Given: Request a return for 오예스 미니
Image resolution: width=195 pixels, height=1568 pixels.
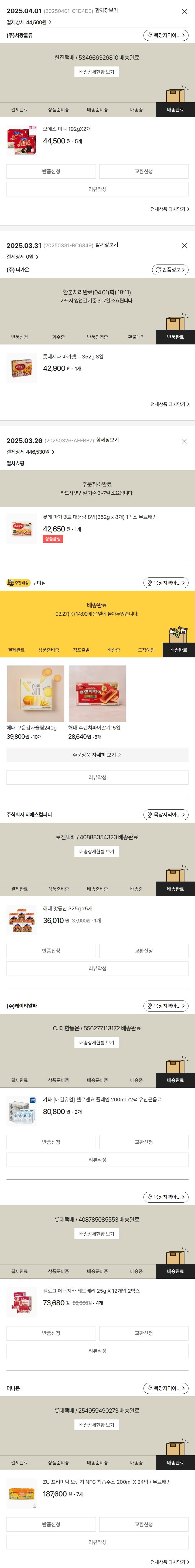Looking at the screenshot, I should [51, 172].
